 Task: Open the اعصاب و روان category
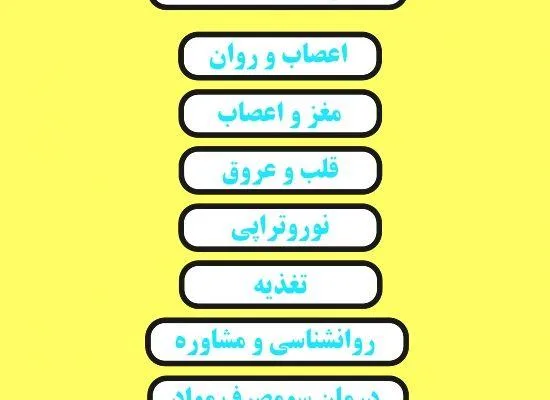coord(280,56)
